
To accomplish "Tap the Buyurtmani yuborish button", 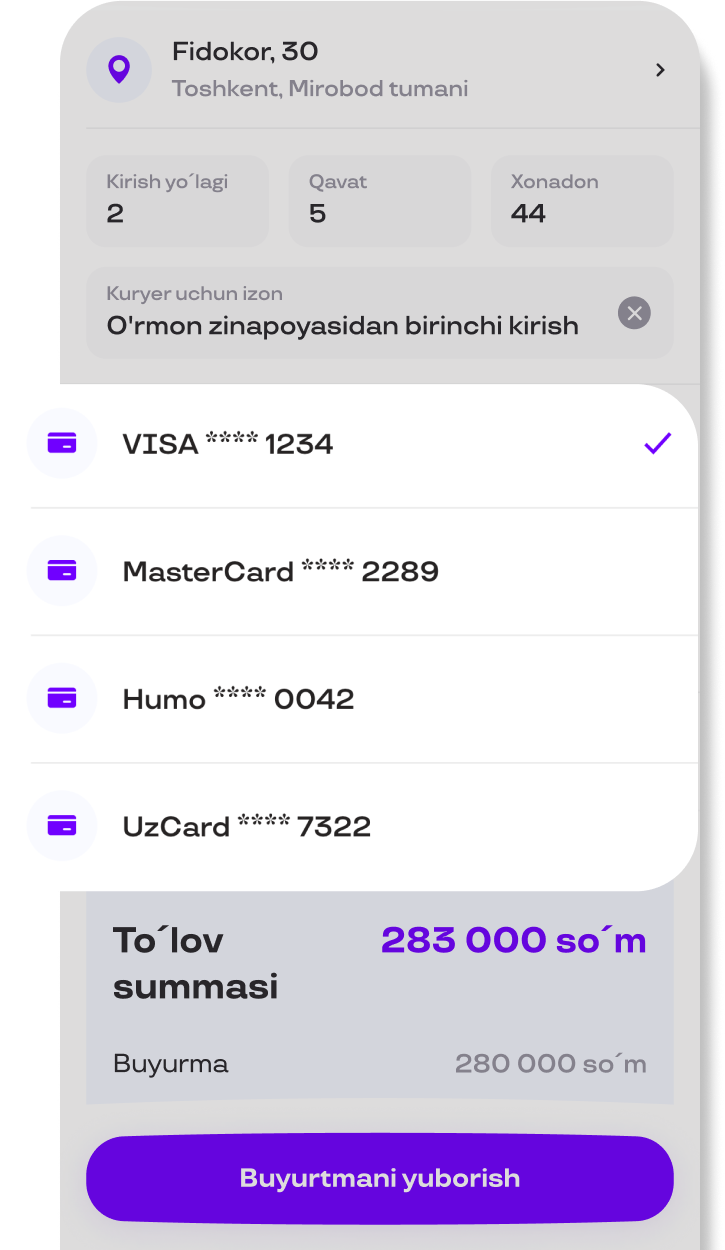I will (380, 1178).
